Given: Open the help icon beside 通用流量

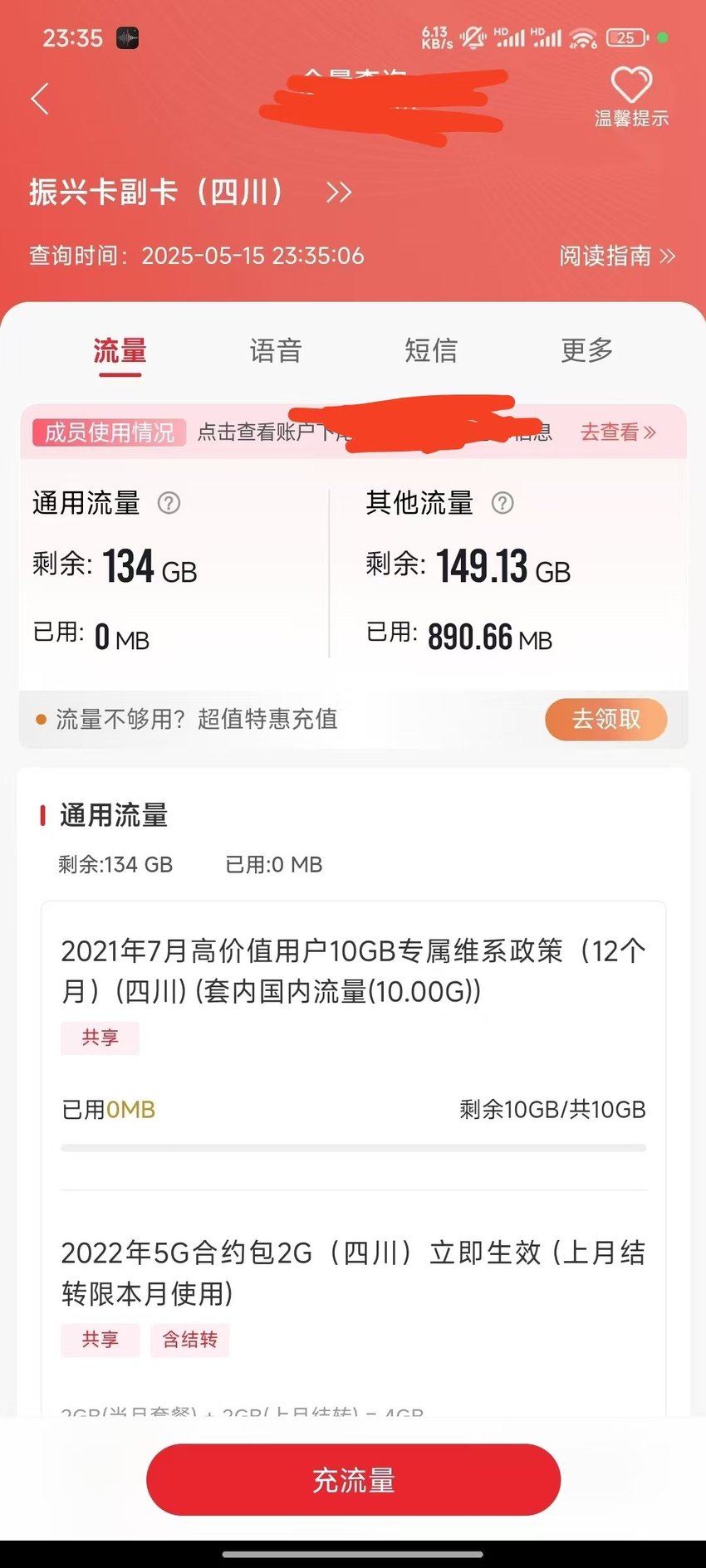Looking at the screenshot, I should tap(169, 503).
